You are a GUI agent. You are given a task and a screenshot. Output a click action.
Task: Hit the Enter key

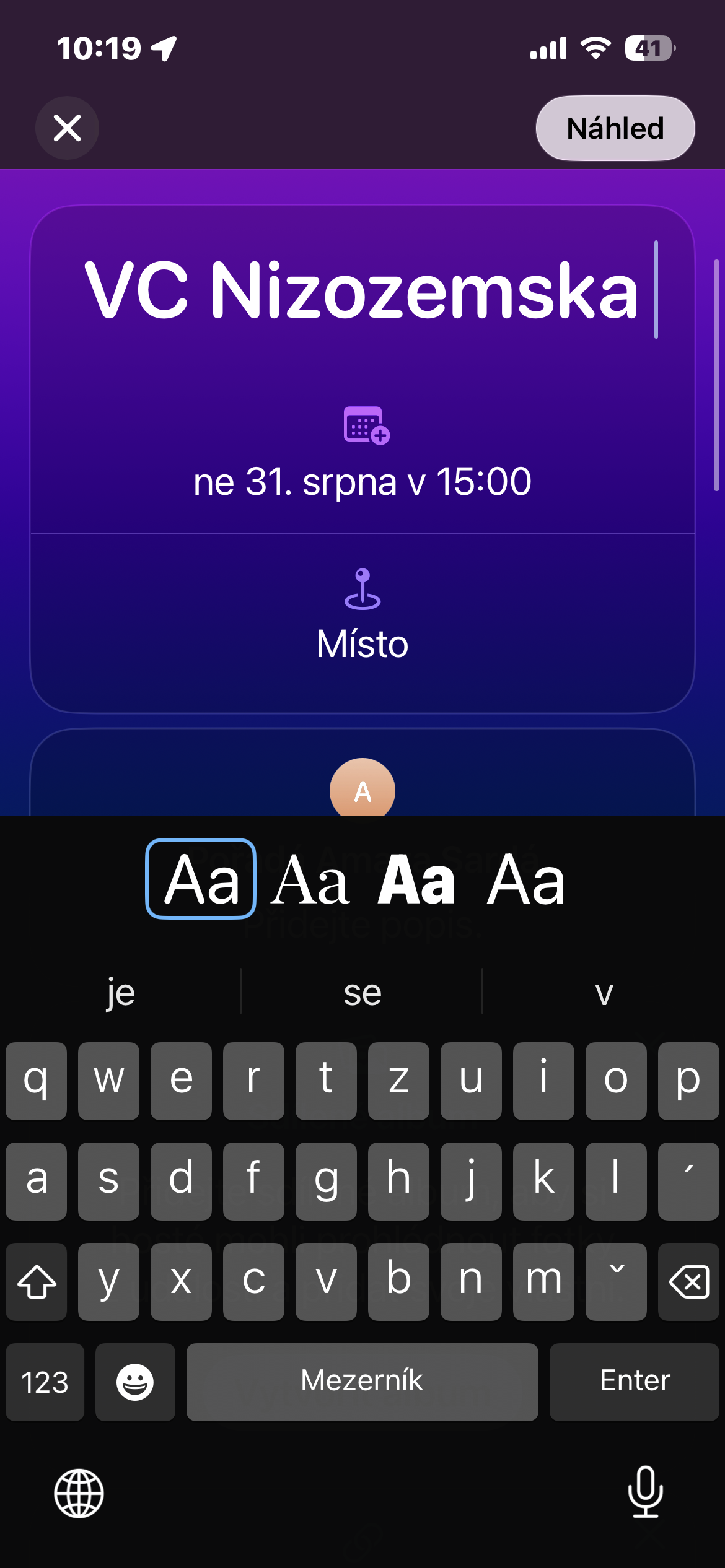click(x=635, y=1382)
